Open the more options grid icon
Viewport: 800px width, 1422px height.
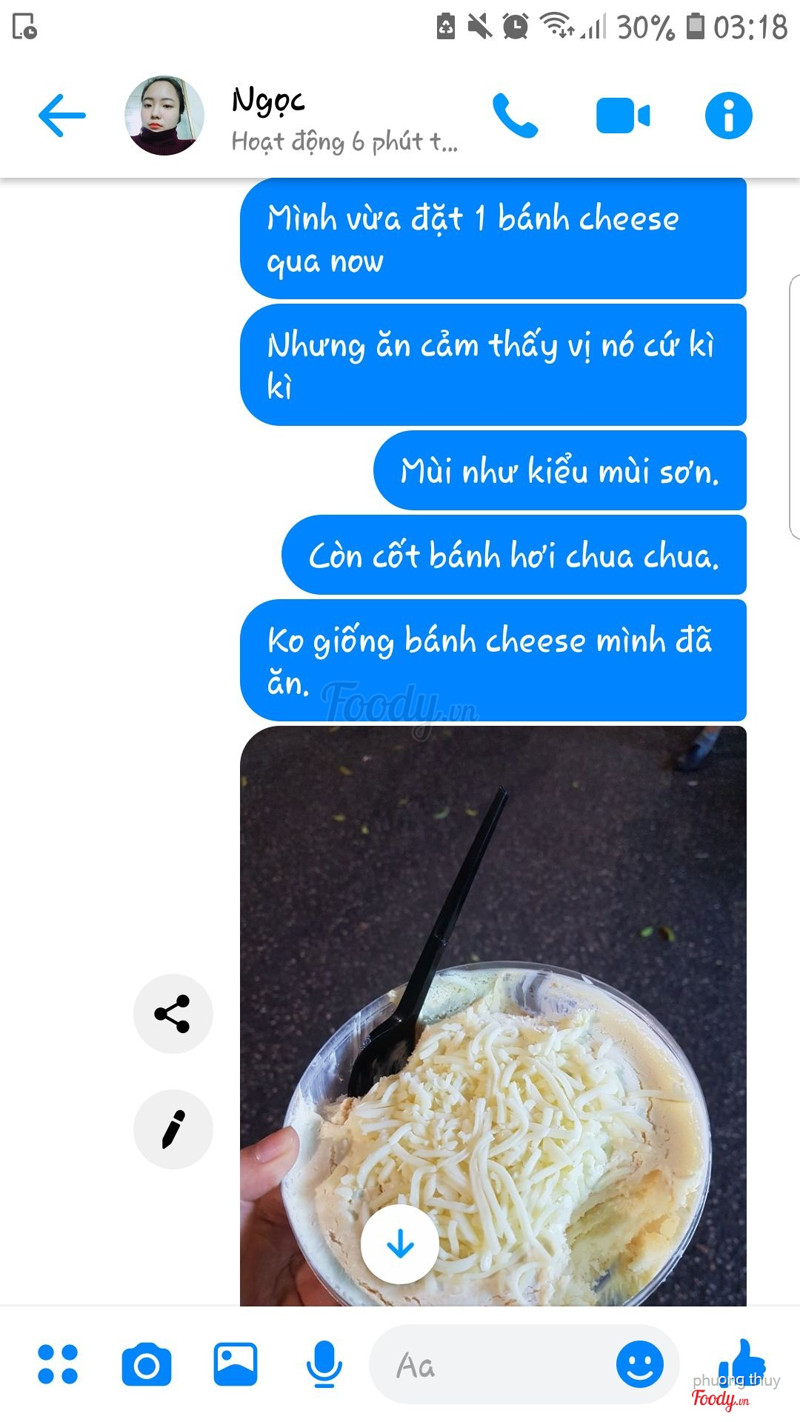point(58,1364)
